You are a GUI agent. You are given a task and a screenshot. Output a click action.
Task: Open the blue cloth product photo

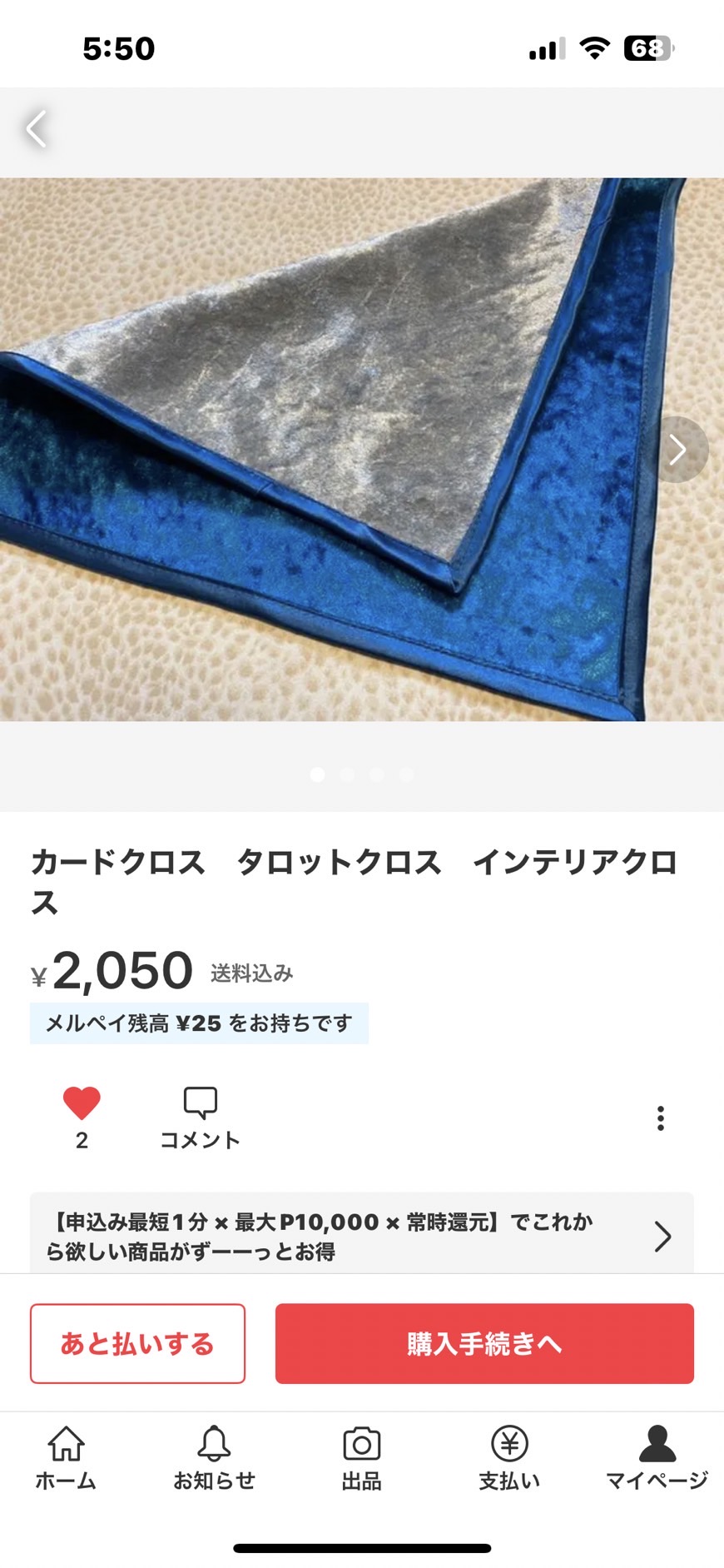(x=362, y=450)
